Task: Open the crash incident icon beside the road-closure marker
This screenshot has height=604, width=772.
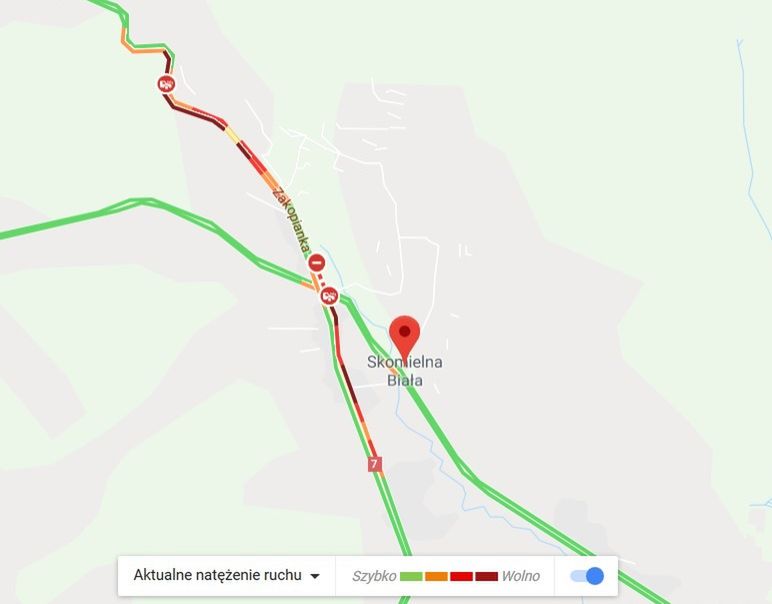Action: tap(328, 296)
